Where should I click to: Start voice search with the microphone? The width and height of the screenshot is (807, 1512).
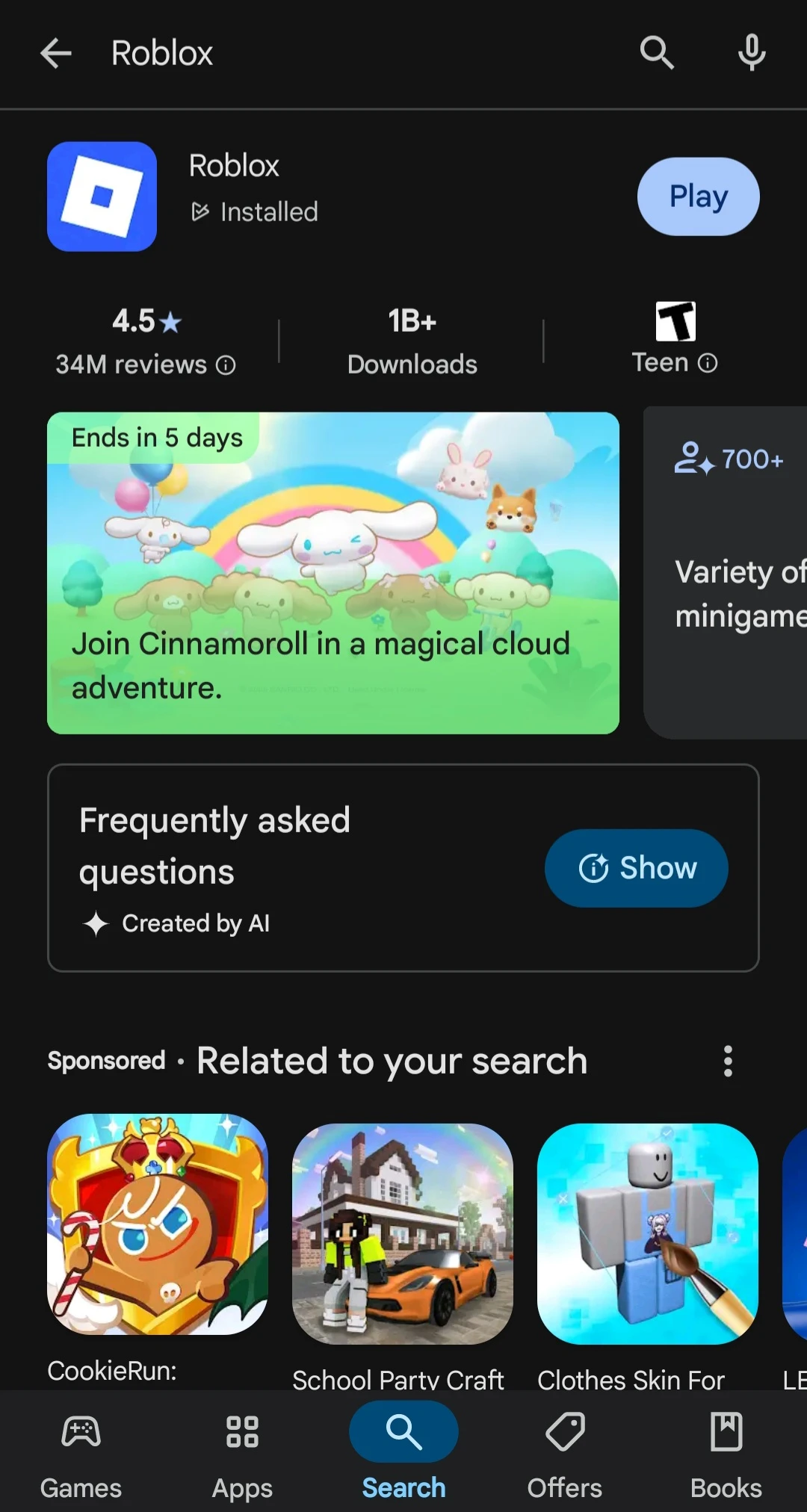pos(751,53)
